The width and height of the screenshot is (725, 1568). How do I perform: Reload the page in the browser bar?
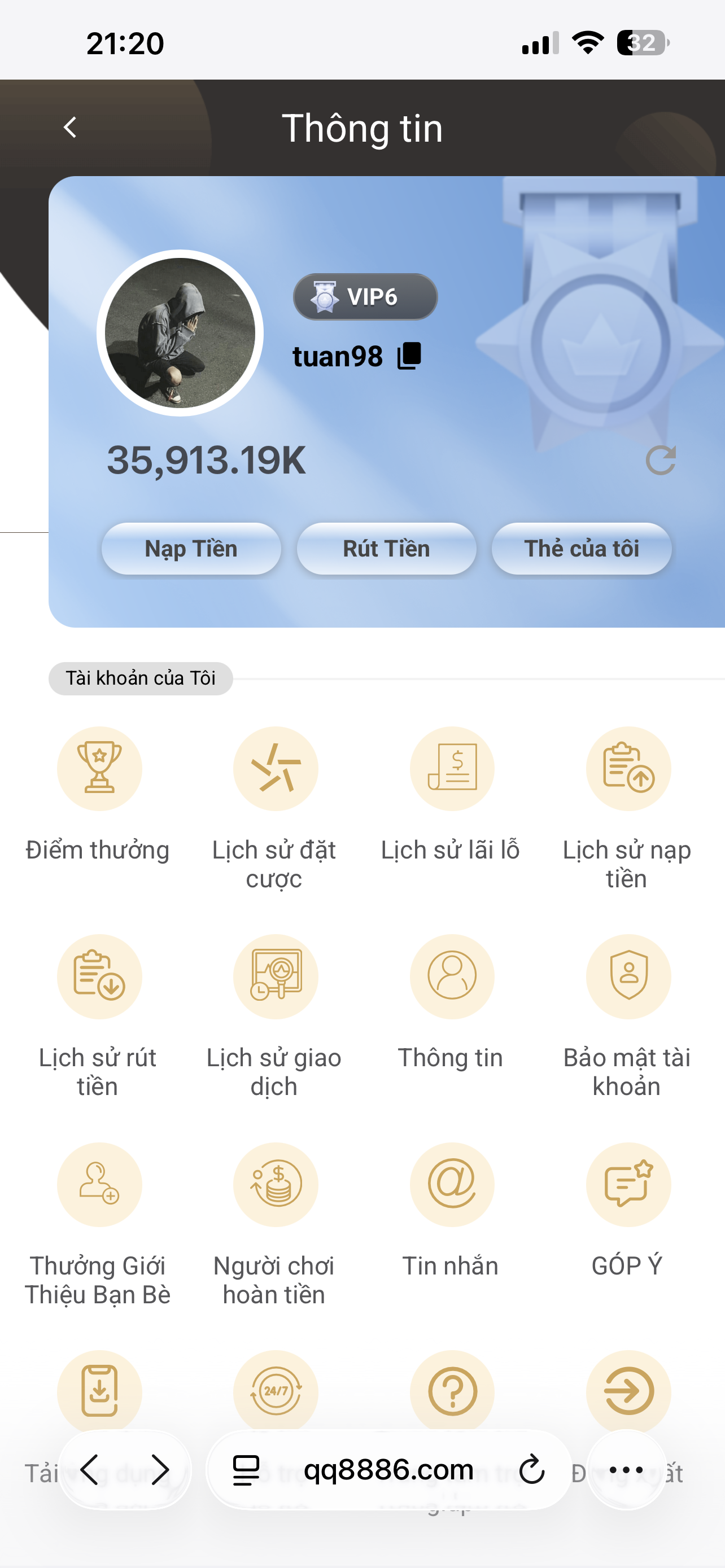point(531,1470)
